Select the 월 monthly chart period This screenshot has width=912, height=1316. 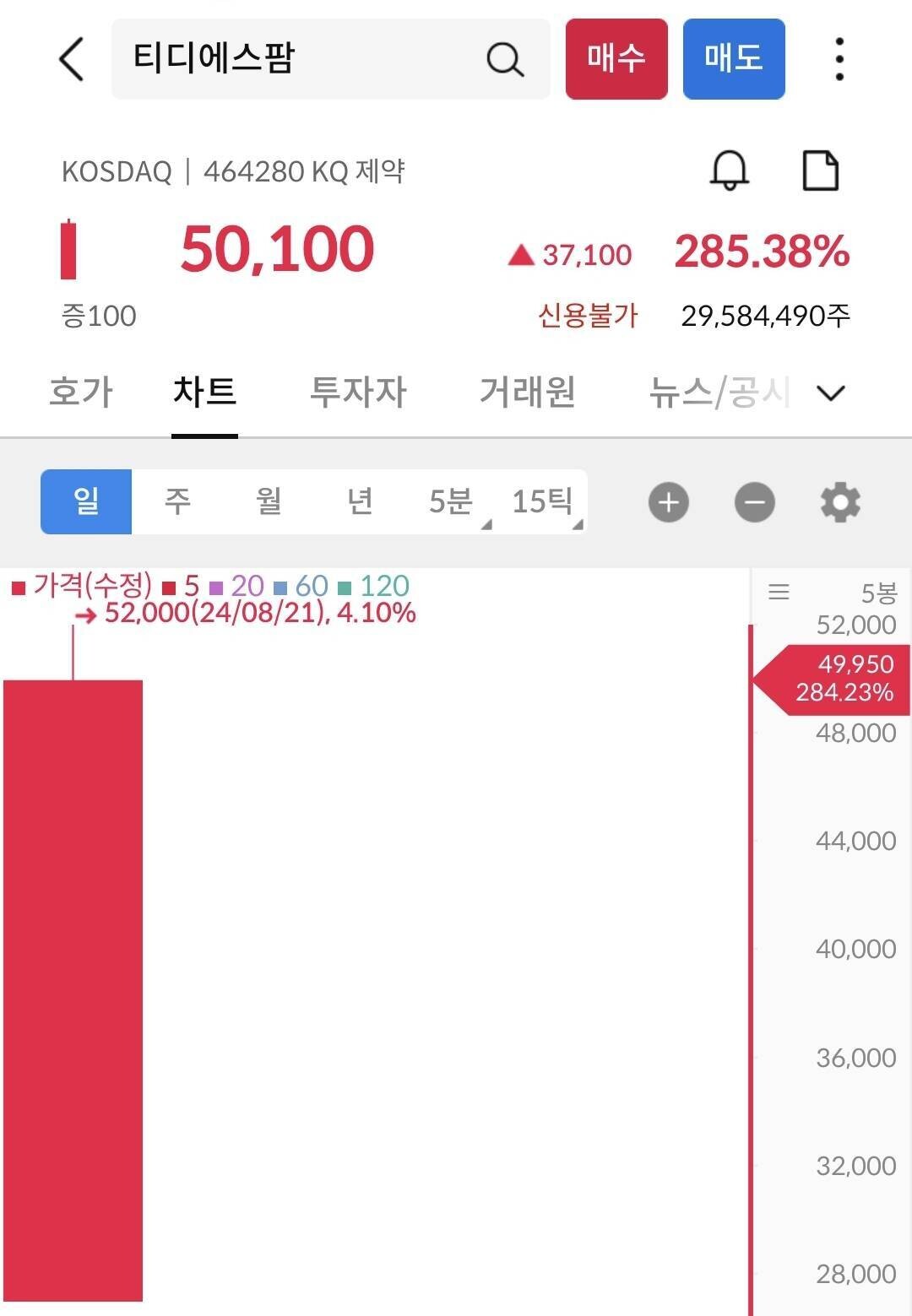(x=268, y=501)
